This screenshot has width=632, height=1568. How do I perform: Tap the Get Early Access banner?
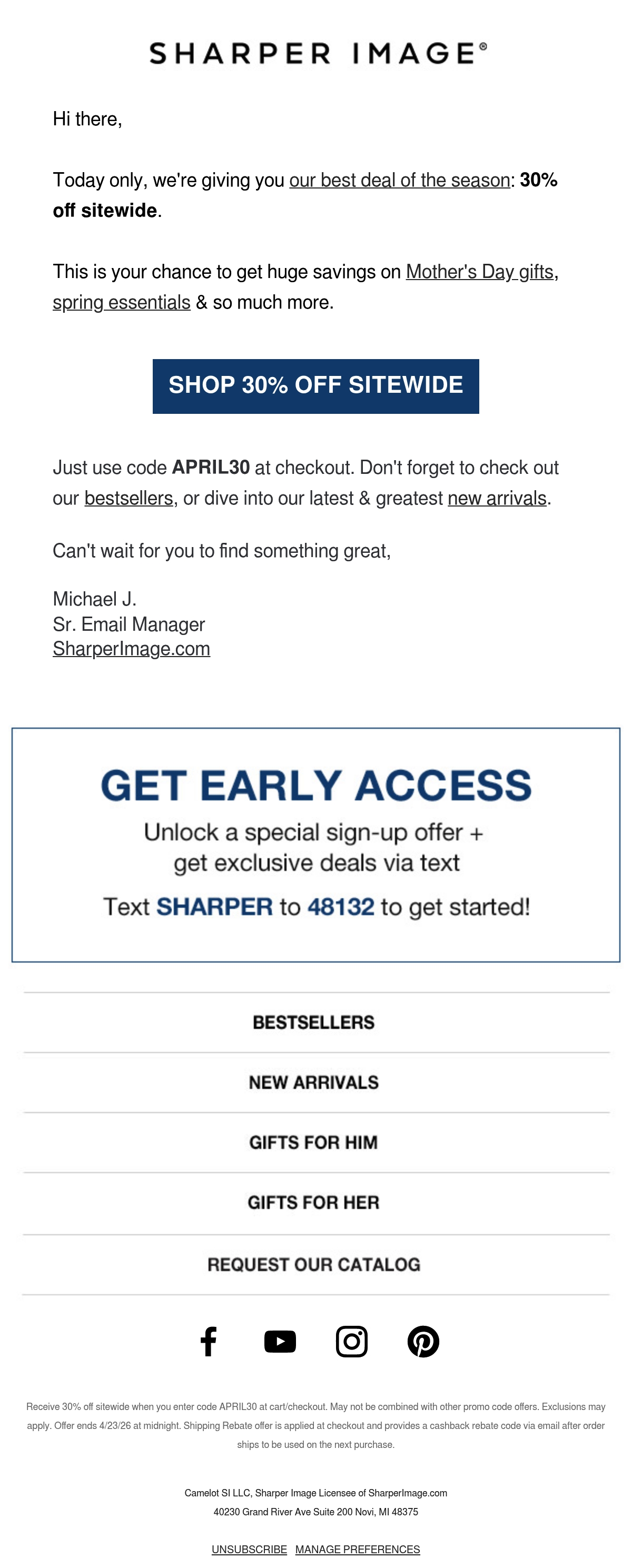click(316, 845)
